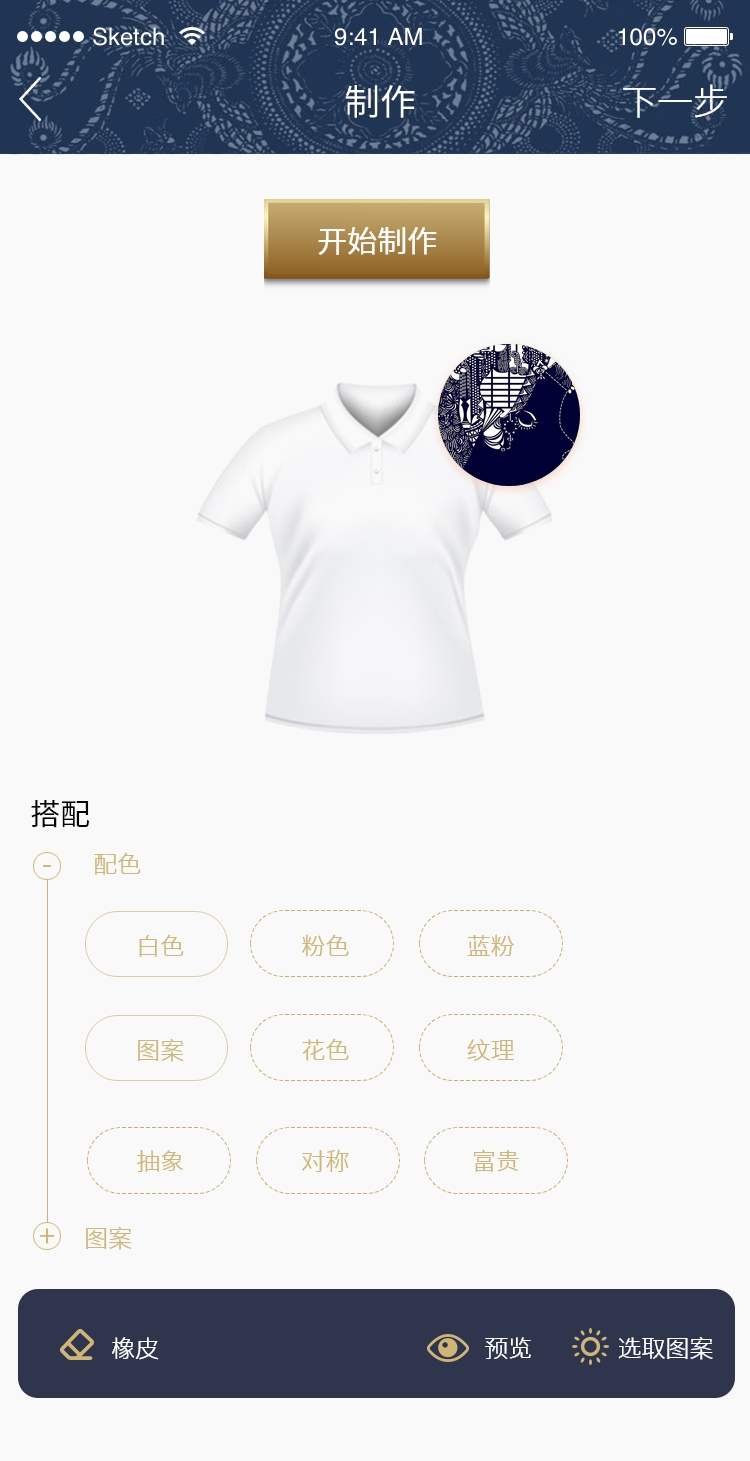Pick the 对称 chip
Image resolution: width=750 pixels, height=1461 pixels.
[328, 1161]
